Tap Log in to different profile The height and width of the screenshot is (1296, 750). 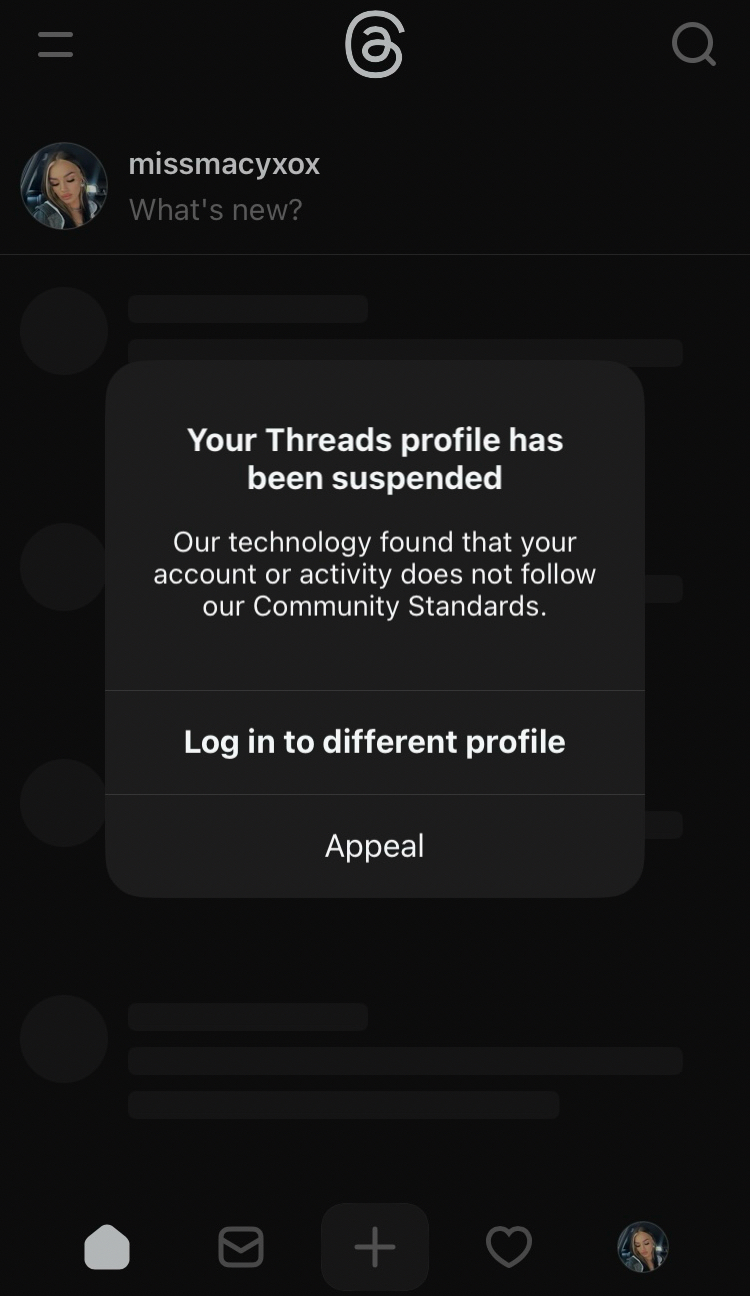(x=375, y=742)
